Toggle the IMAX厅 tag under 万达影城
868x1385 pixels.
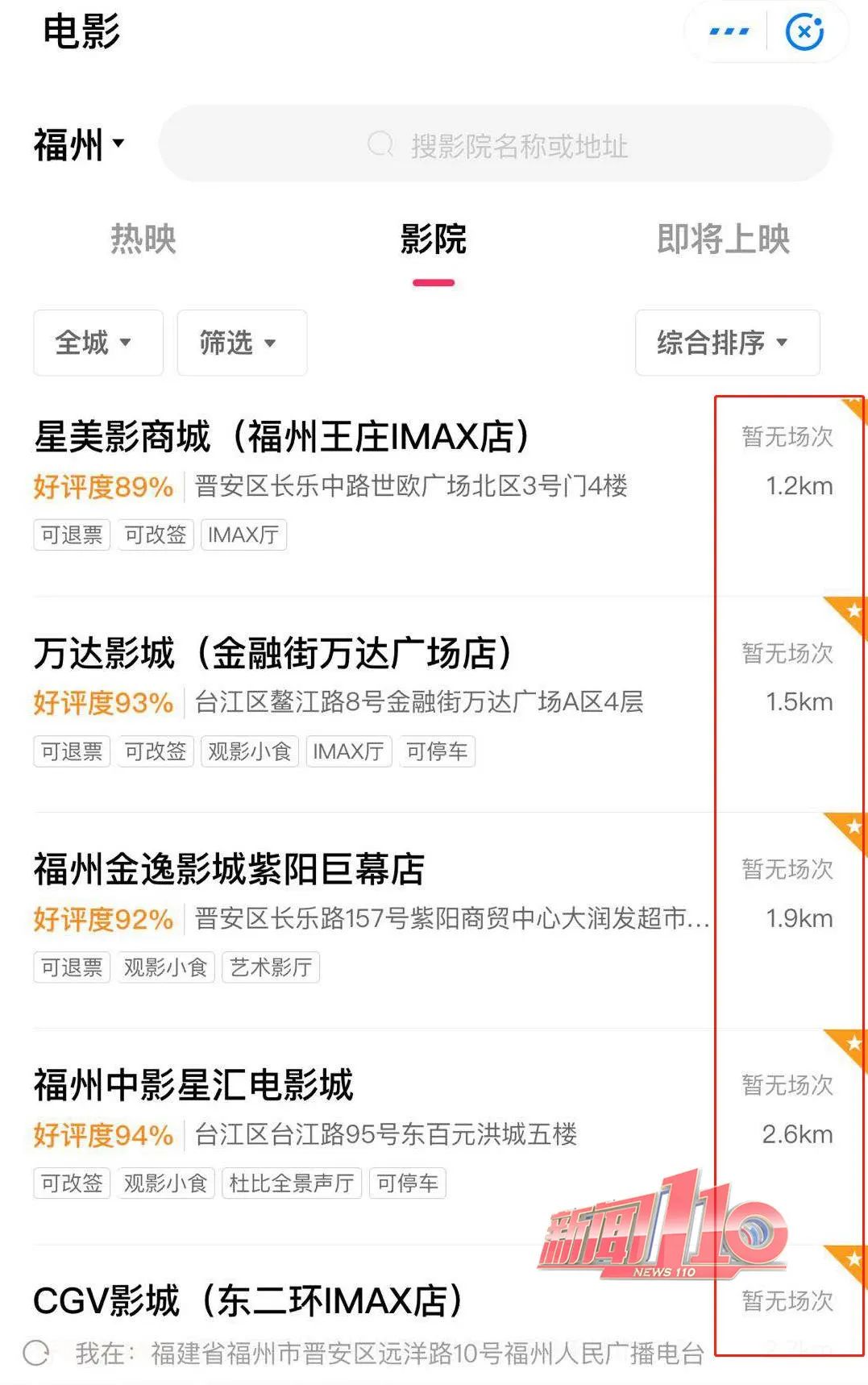coord(348,751)
